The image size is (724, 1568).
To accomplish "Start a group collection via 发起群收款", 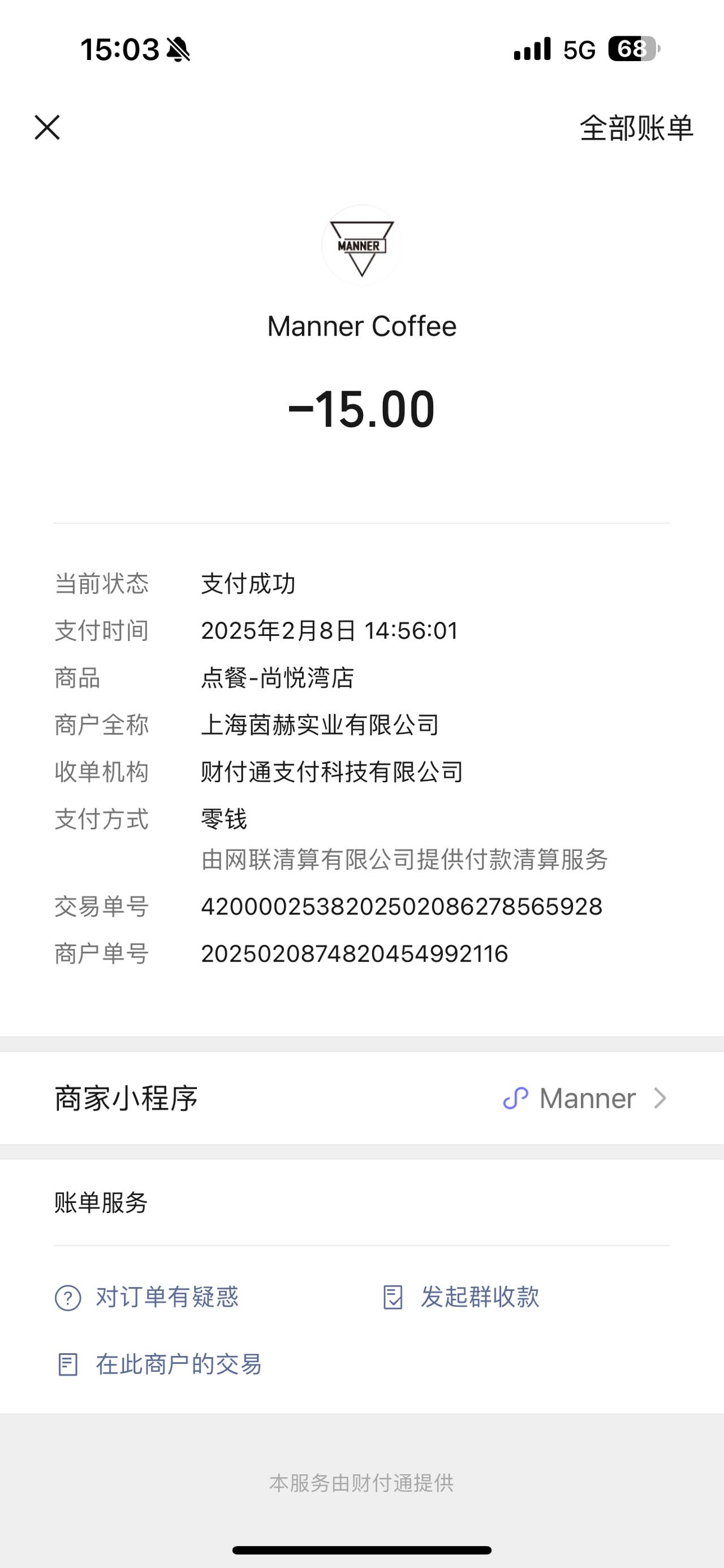I will (x=461, y=1297).
